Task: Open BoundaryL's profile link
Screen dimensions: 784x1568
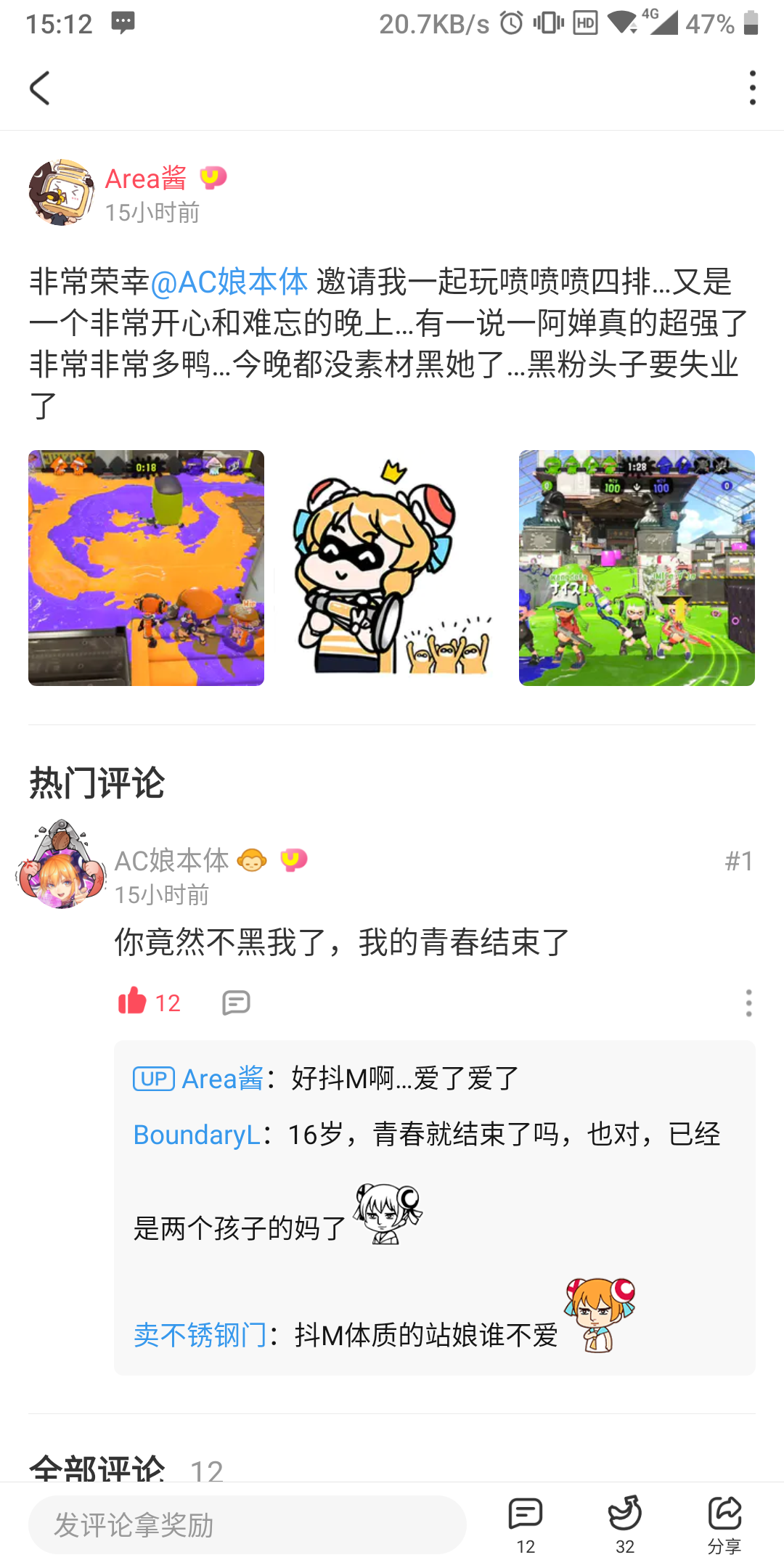Action: (x=196, y=1135)
